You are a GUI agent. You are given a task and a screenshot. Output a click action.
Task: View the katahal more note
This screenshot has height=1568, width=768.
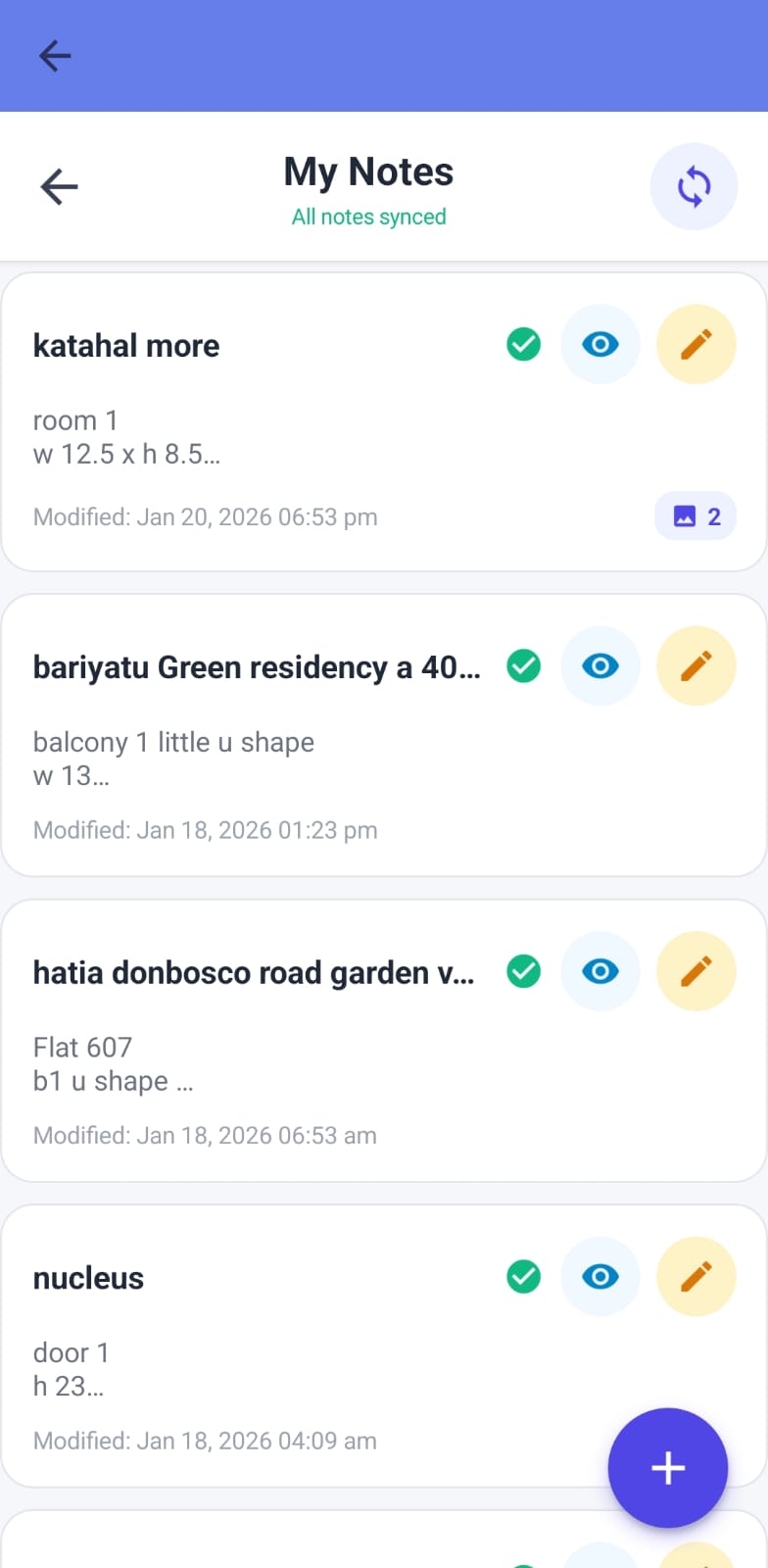(600, 344)
